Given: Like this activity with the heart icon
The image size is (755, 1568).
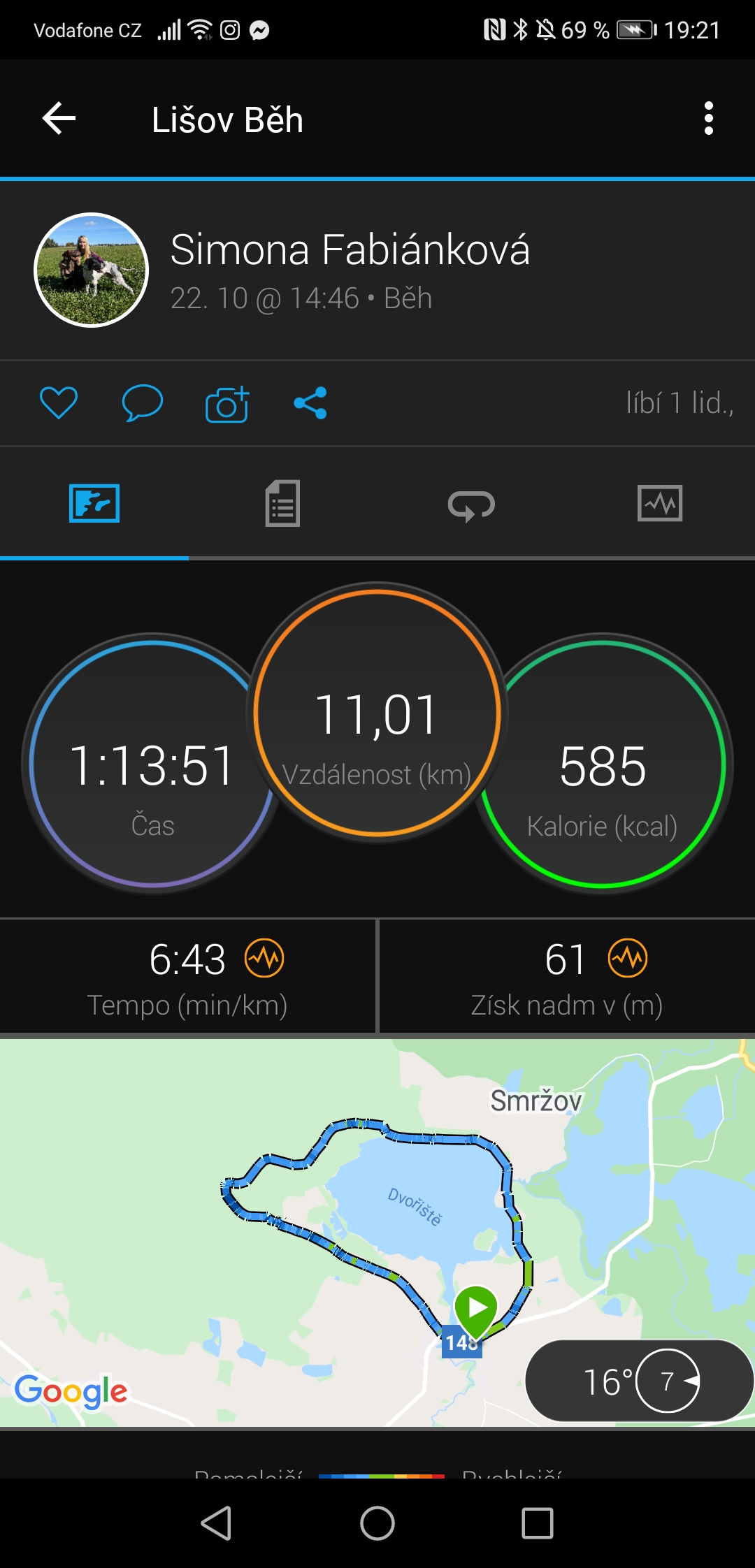Looking at the screenshot, I should 59,402.
